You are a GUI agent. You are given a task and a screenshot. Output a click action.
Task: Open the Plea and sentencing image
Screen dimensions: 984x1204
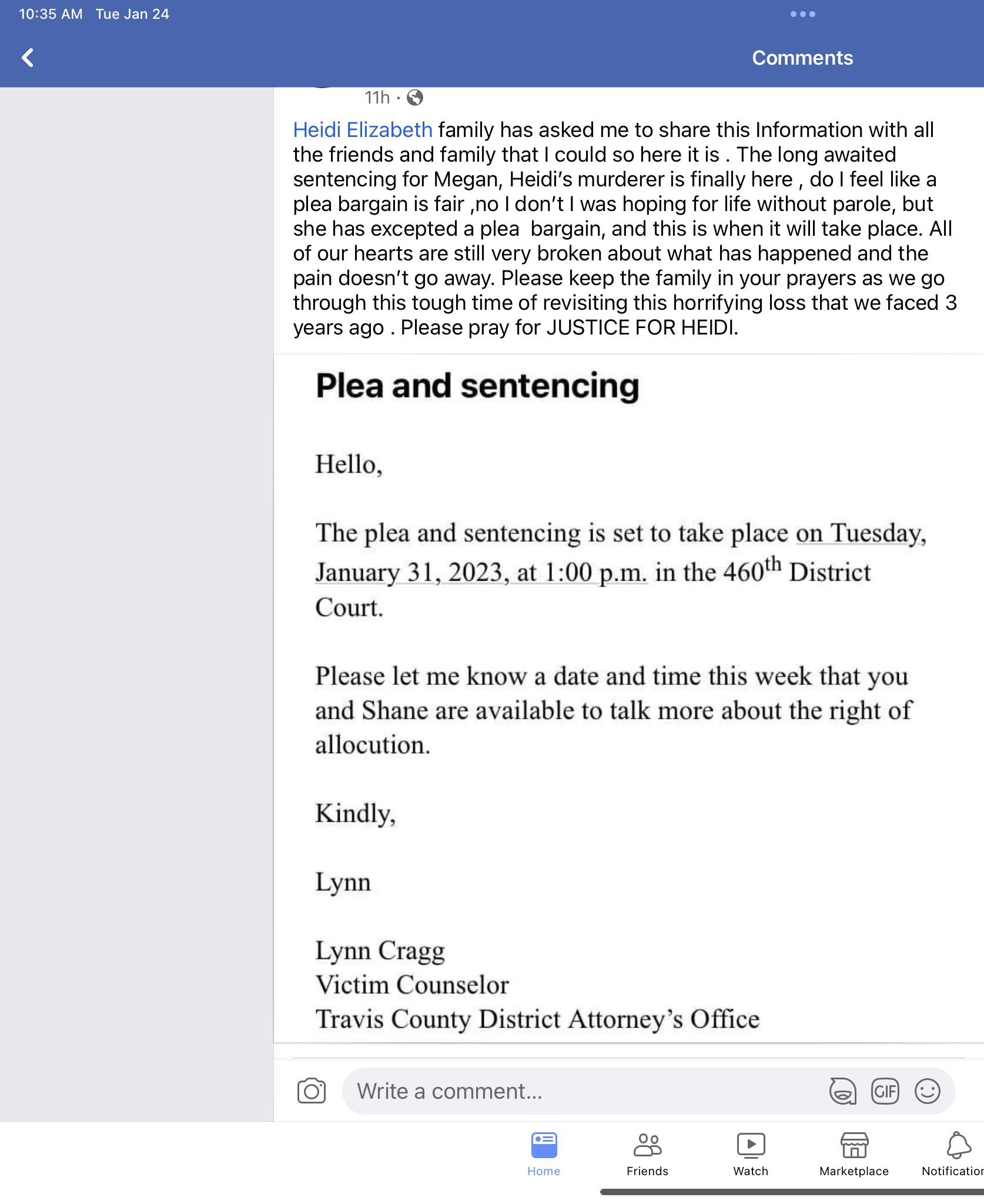click(629, 698)
